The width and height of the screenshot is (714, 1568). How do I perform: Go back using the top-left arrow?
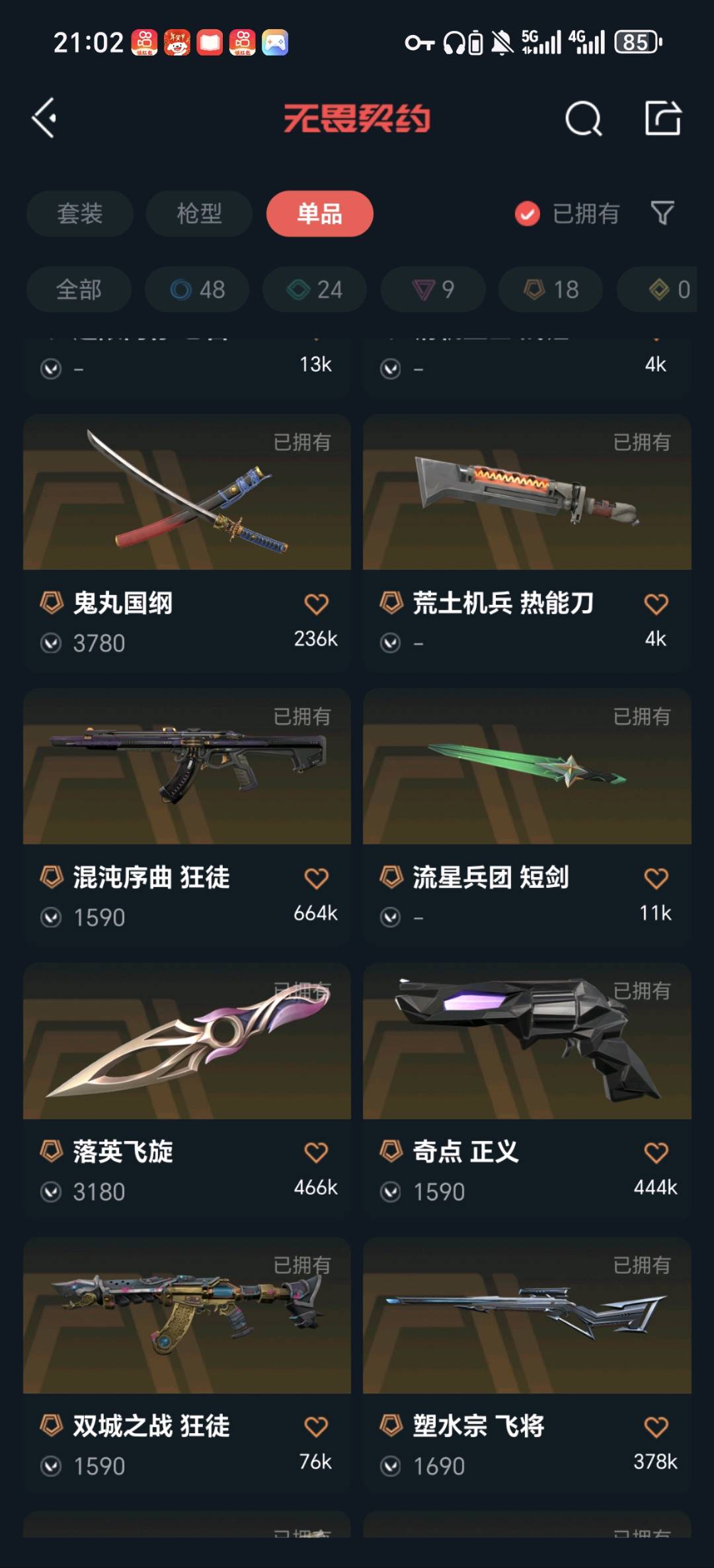(x=45, y=118)
